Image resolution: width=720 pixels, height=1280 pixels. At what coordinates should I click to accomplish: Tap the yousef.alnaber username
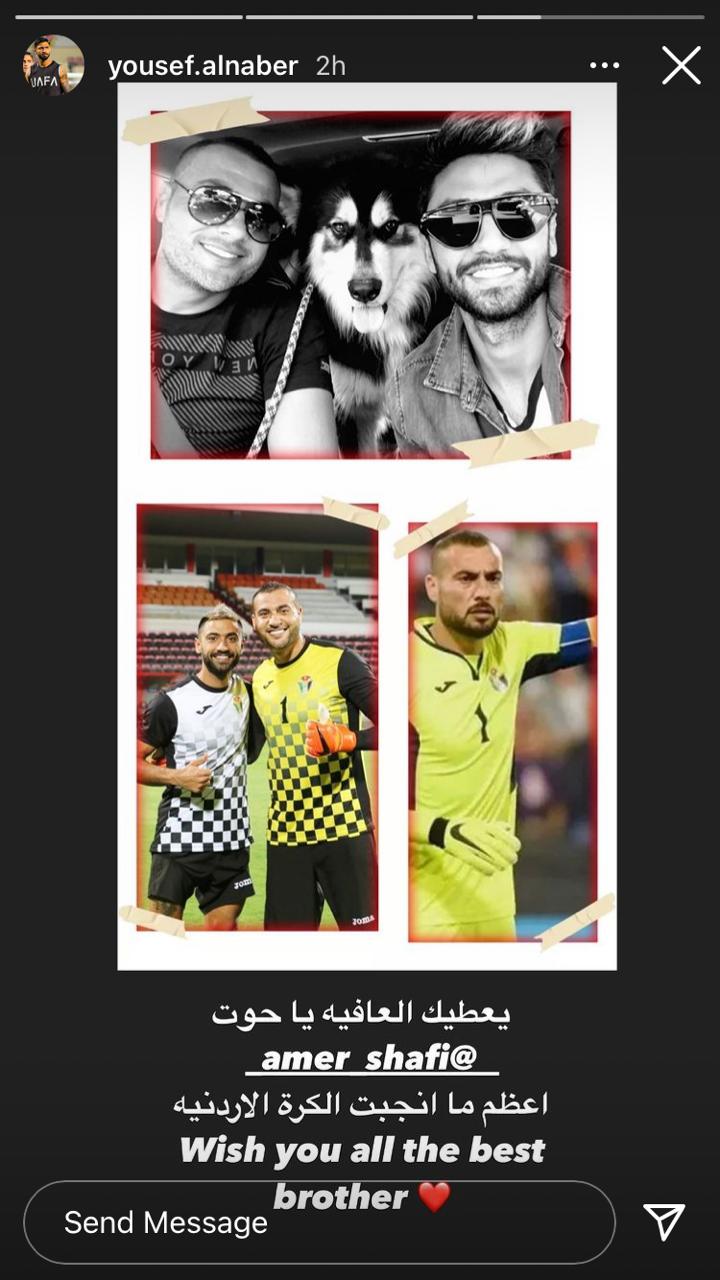[203, 66]
